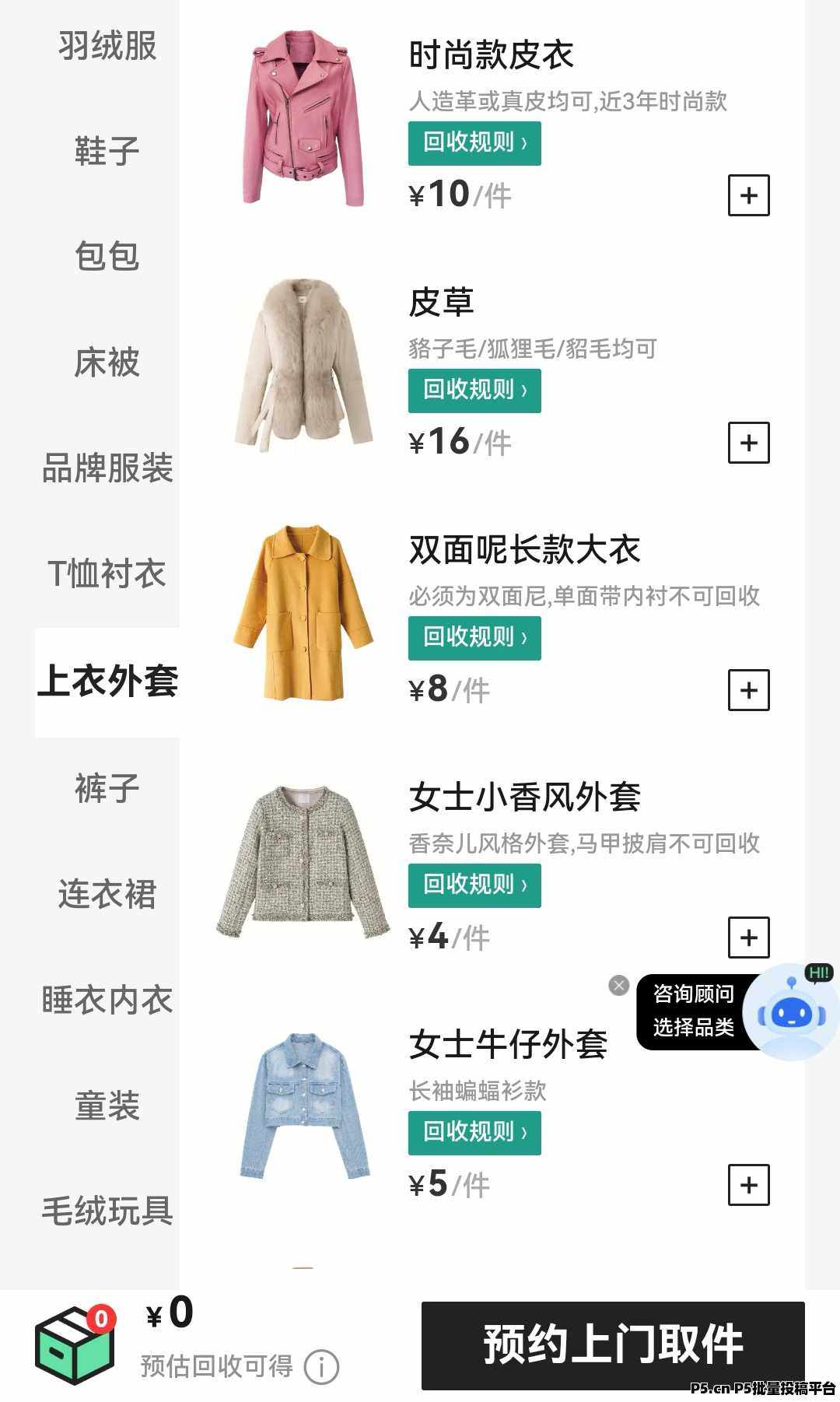Select the 包包 category
840x1402 pixels.
tap(107, 256)
